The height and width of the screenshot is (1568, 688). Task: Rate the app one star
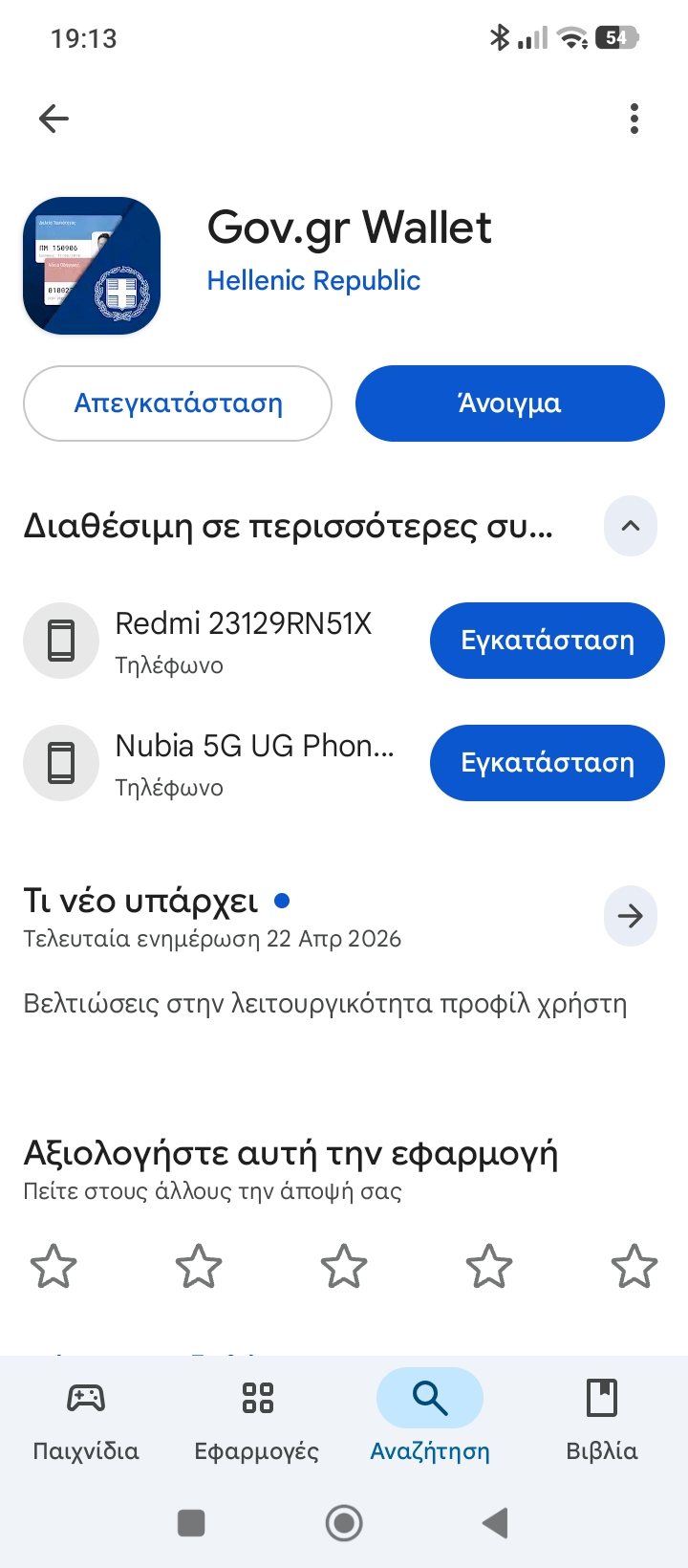coord(54,1267)
